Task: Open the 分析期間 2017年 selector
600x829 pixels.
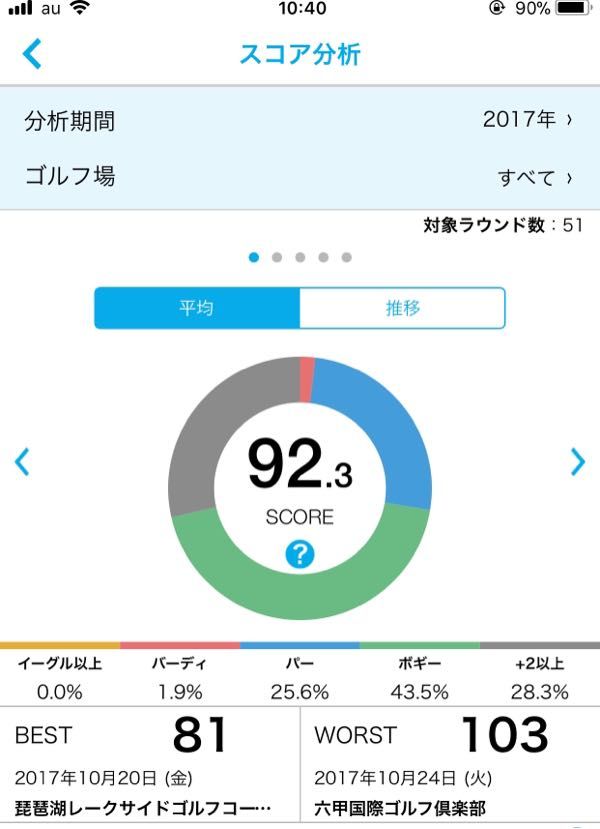Action: pyautogui.click(x=300, y=120)
